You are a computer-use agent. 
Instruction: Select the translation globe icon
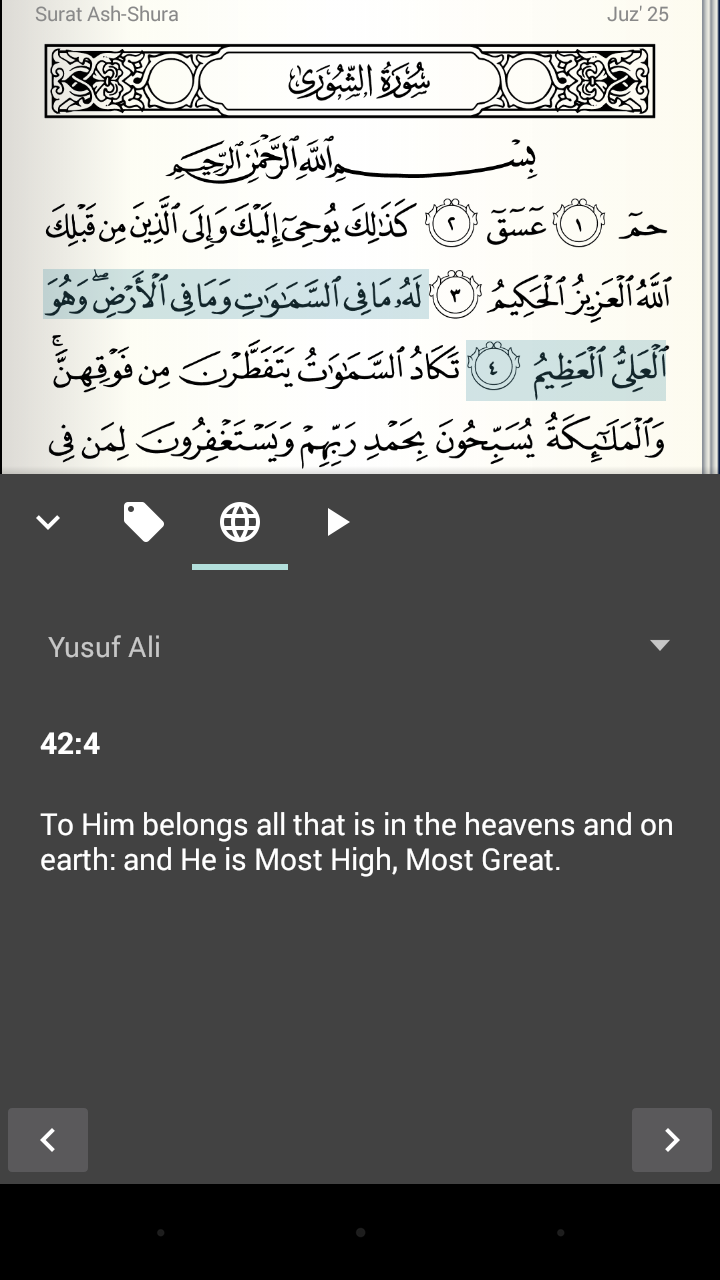point(239,521)
